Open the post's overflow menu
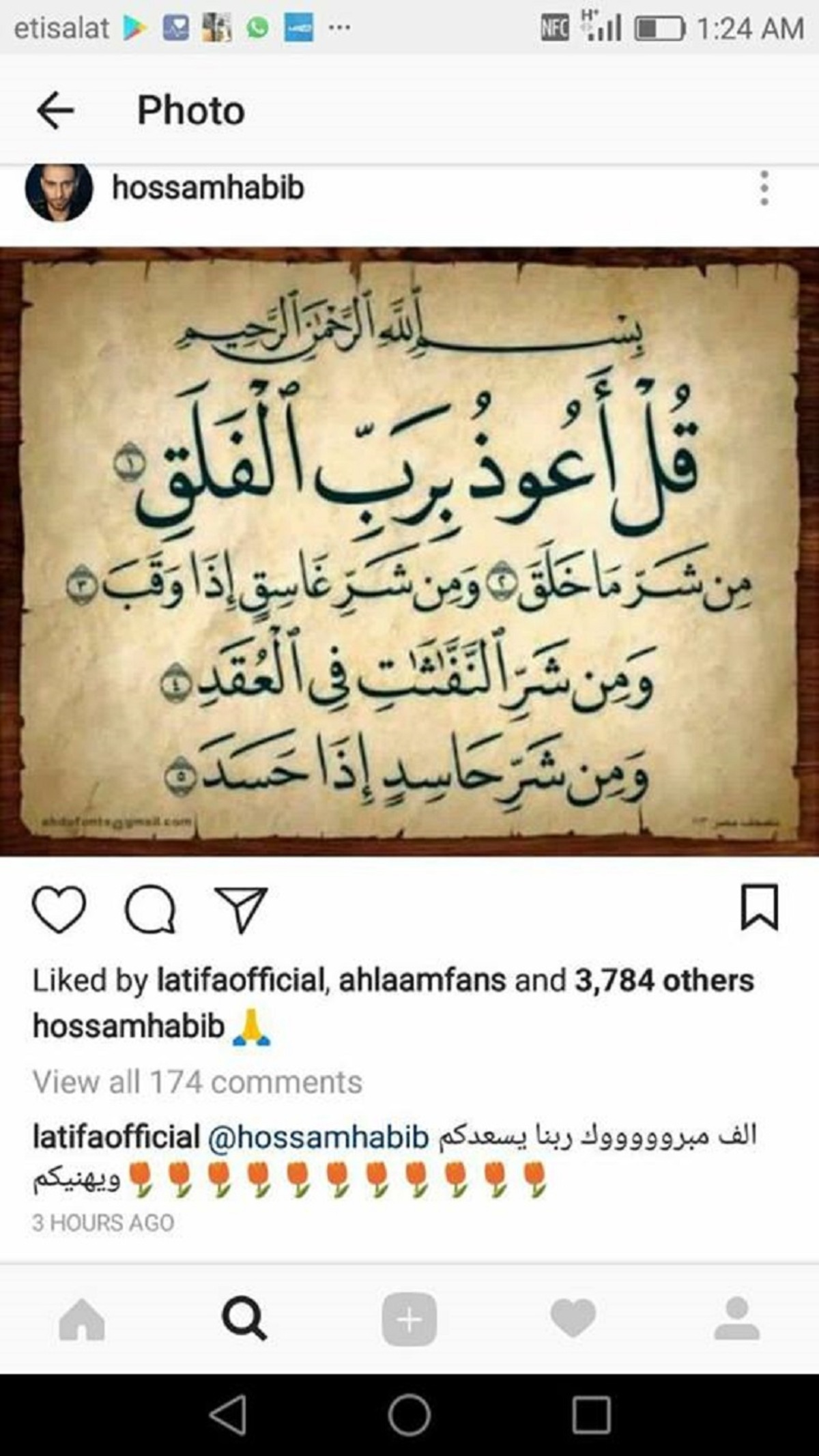This screenshot has height=1456, width=819. [x=764, y=188]
